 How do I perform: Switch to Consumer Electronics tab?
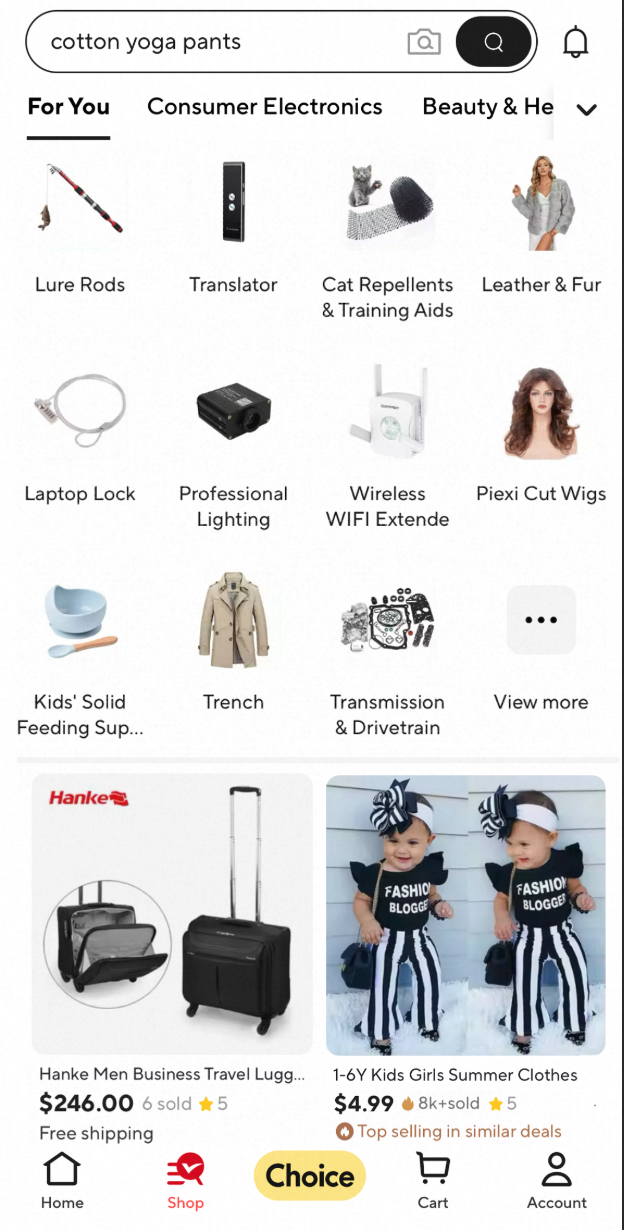(264, 107)
